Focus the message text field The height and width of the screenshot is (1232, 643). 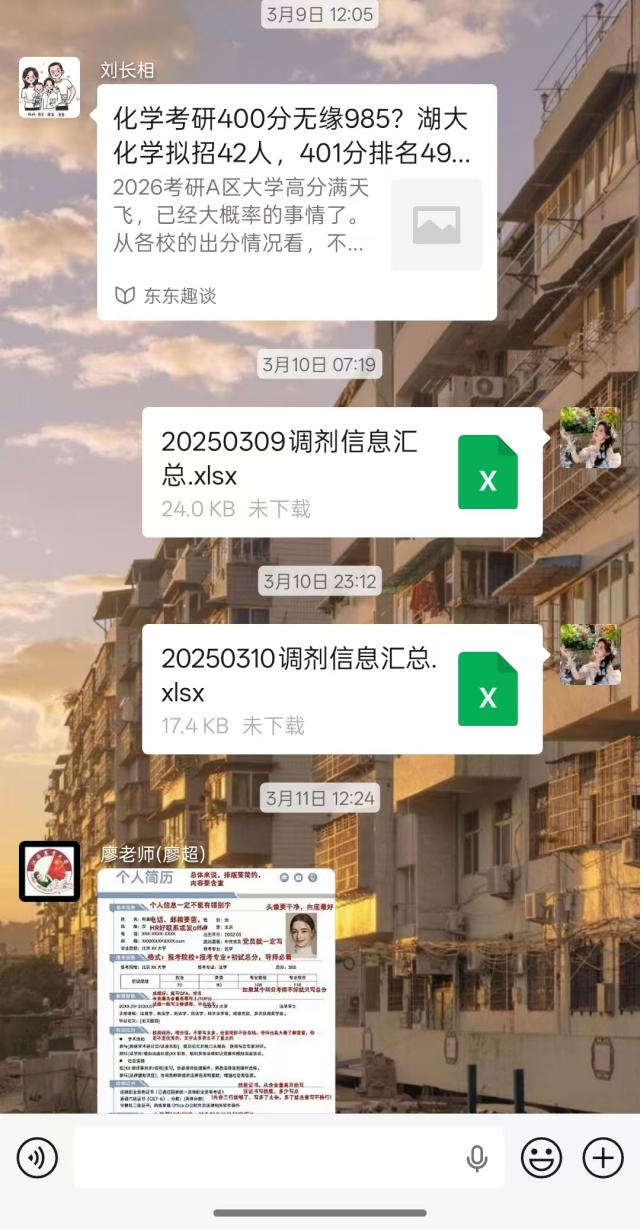(x=265, y=1158)
